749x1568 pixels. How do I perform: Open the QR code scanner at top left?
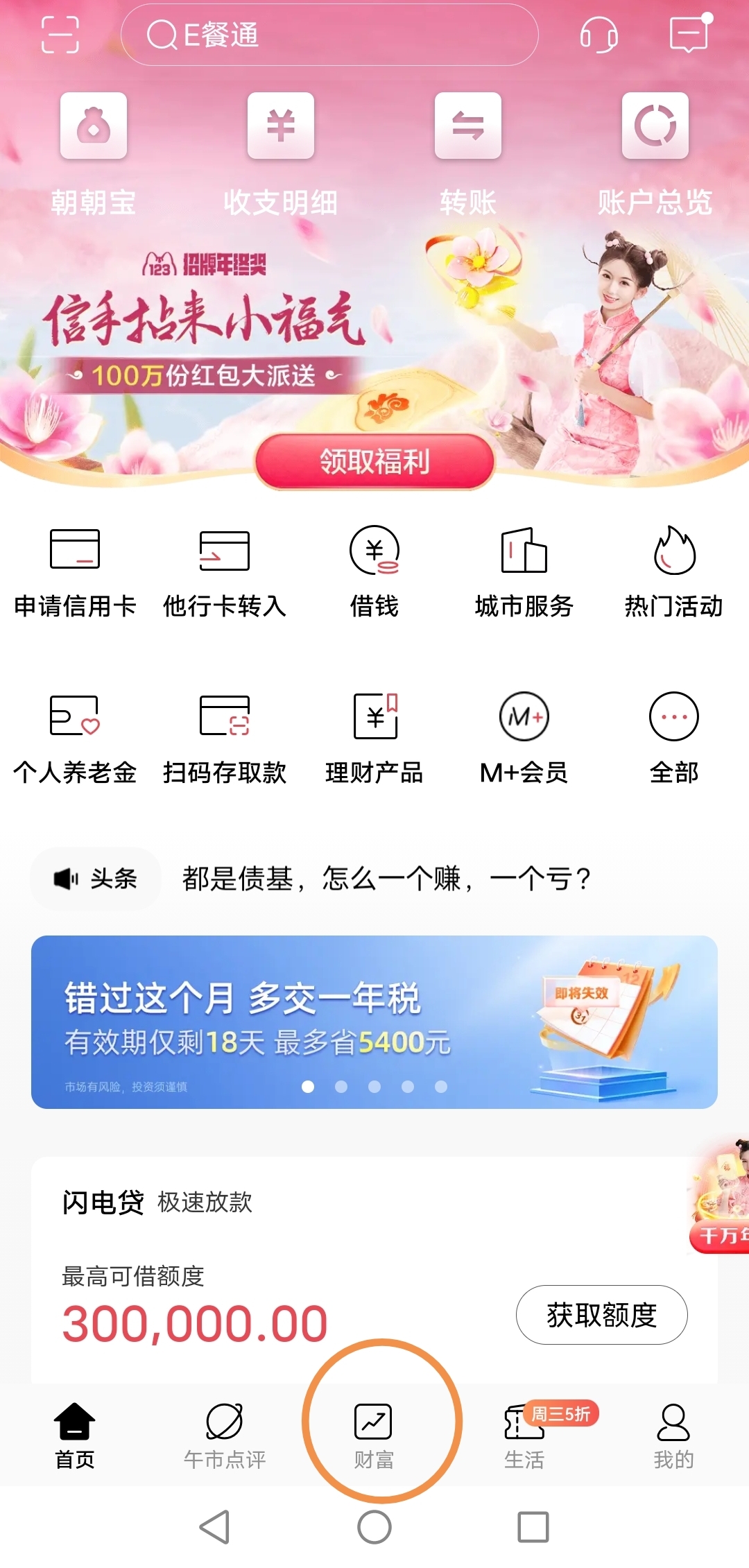[x=60, y=36]
